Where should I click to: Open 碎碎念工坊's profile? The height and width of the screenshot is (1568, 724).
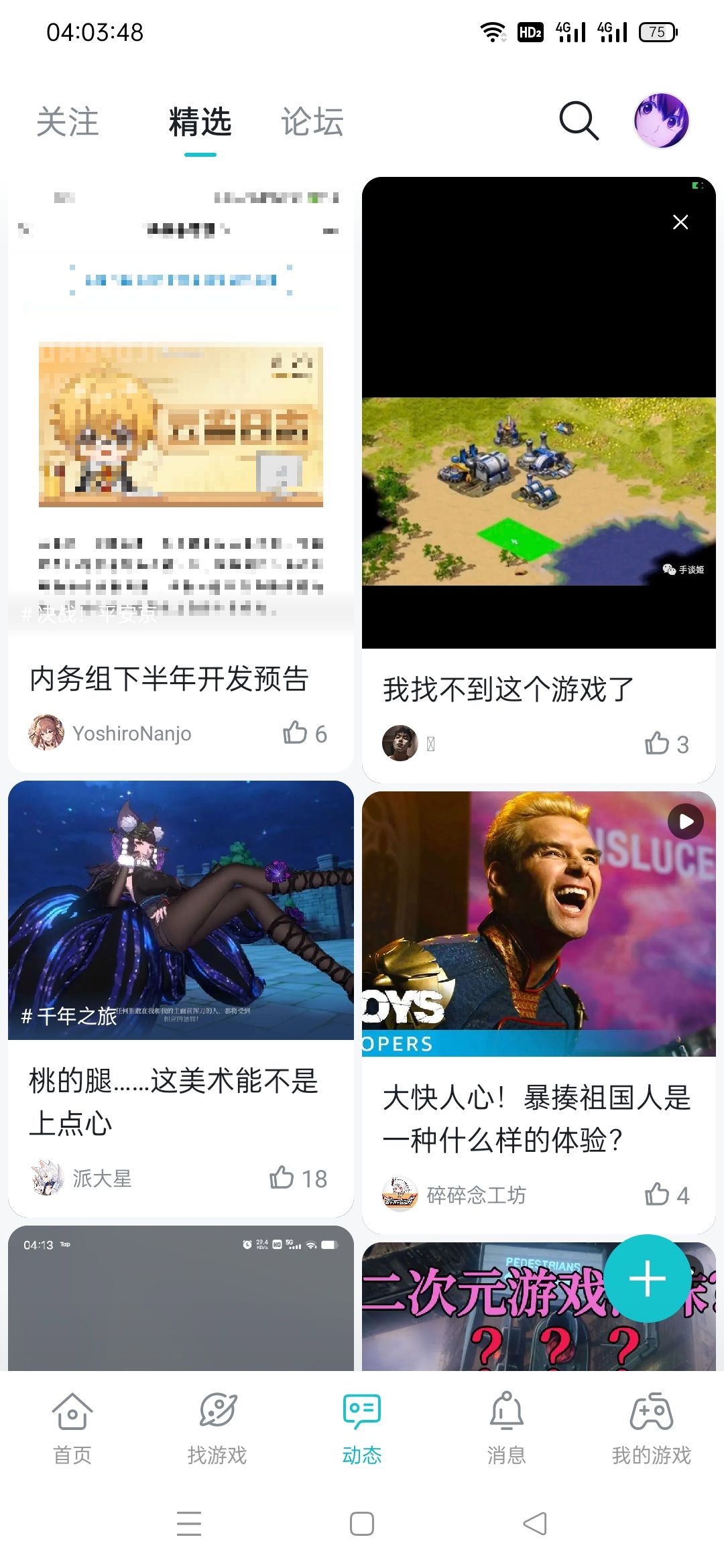tap(401, 1194)
